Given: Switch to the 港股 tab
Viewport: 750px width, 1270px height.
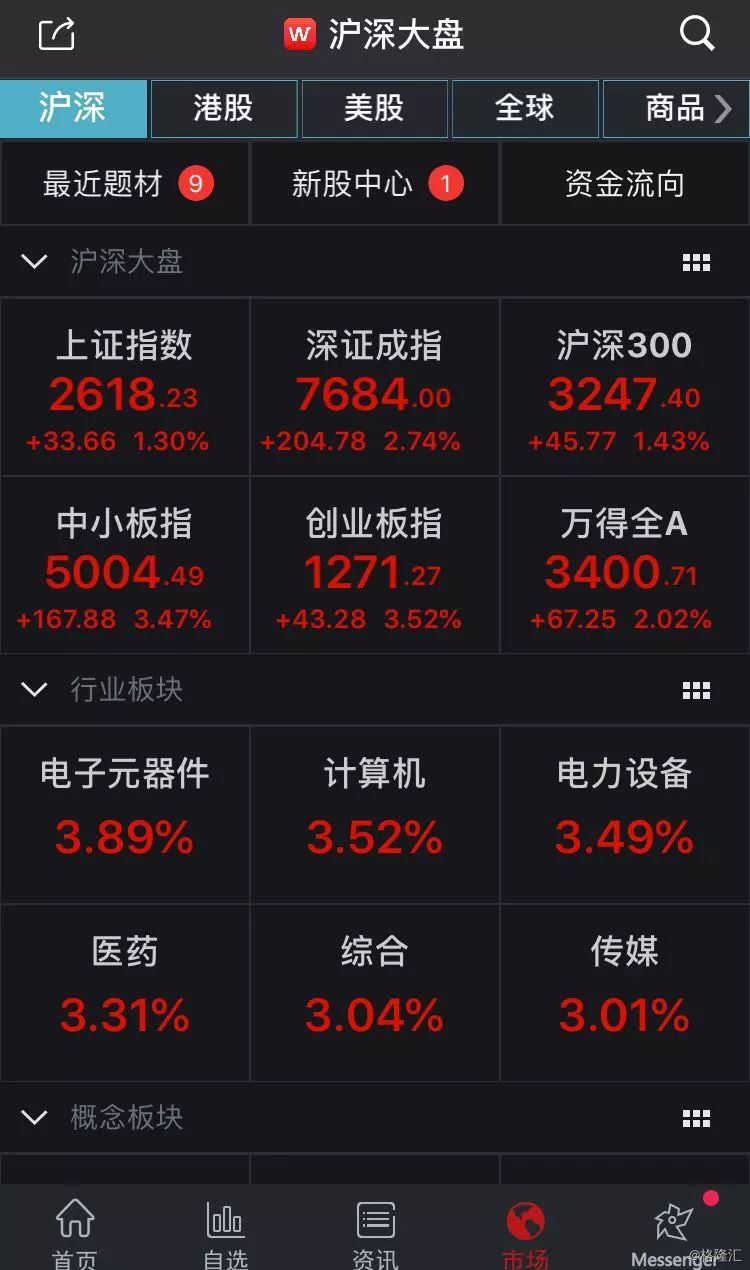Looking at the screenshot, I should [x=224, y=108].
